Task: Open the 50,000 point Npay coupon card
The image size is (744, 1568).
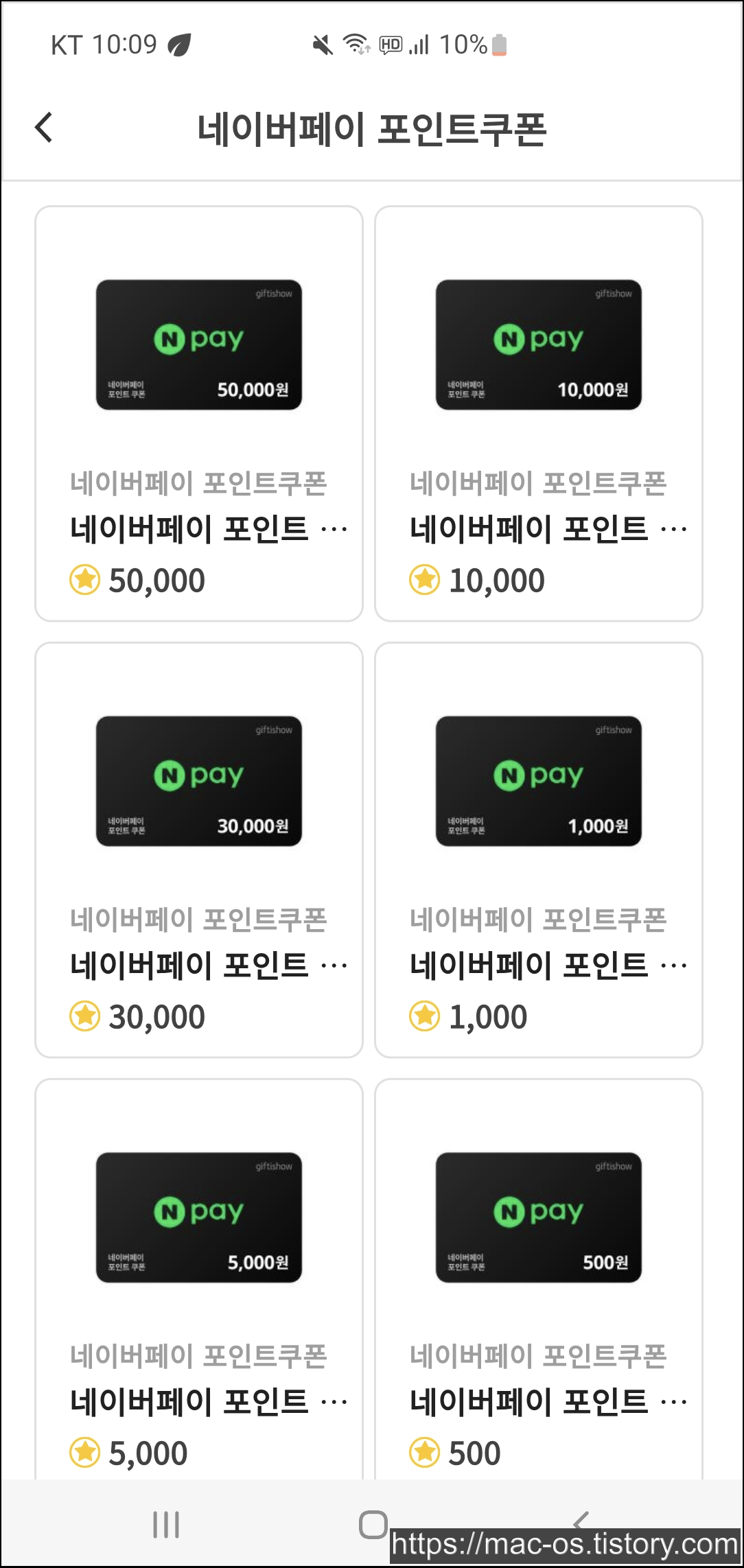Action: [199, 414]
